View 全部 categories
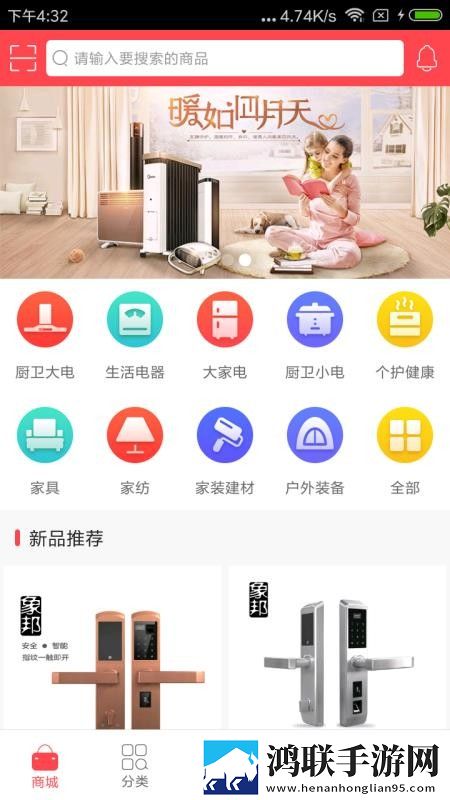This screenshot has width=450, height=800. point(405,452)
